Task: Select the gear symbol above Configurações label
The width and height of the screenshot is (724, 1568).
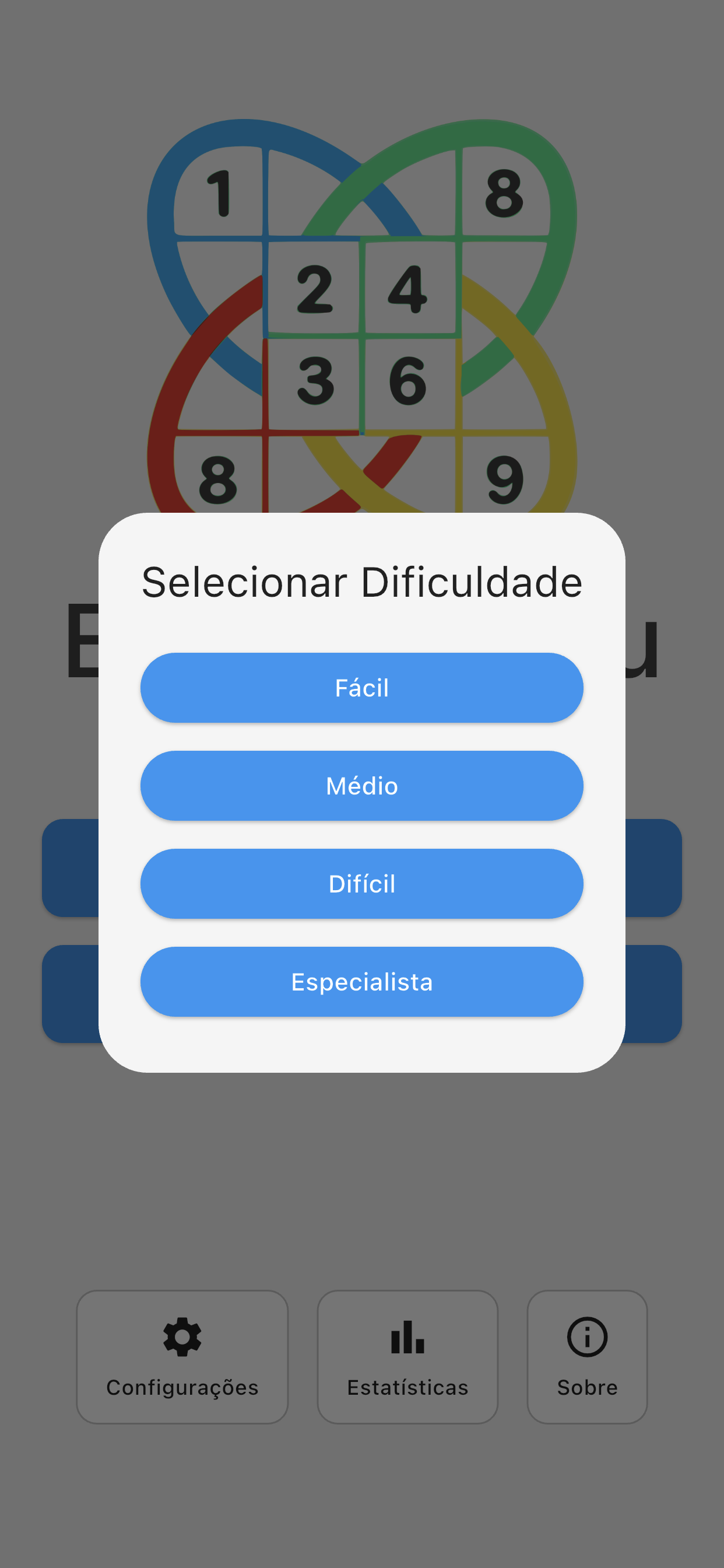Action: [x=182, y=1336]
